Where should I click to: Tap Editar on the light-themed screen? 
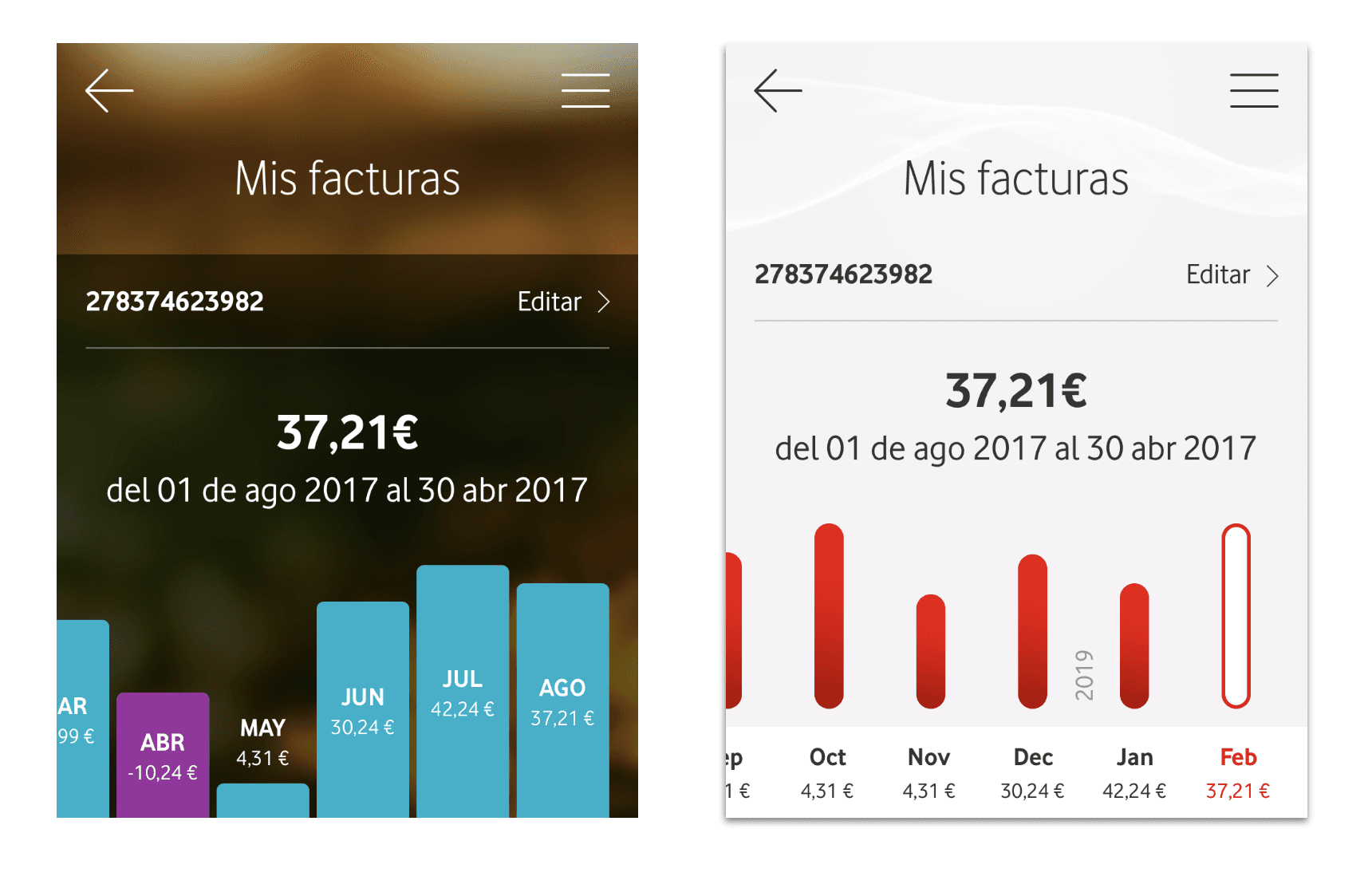[x=1232, y=275]
